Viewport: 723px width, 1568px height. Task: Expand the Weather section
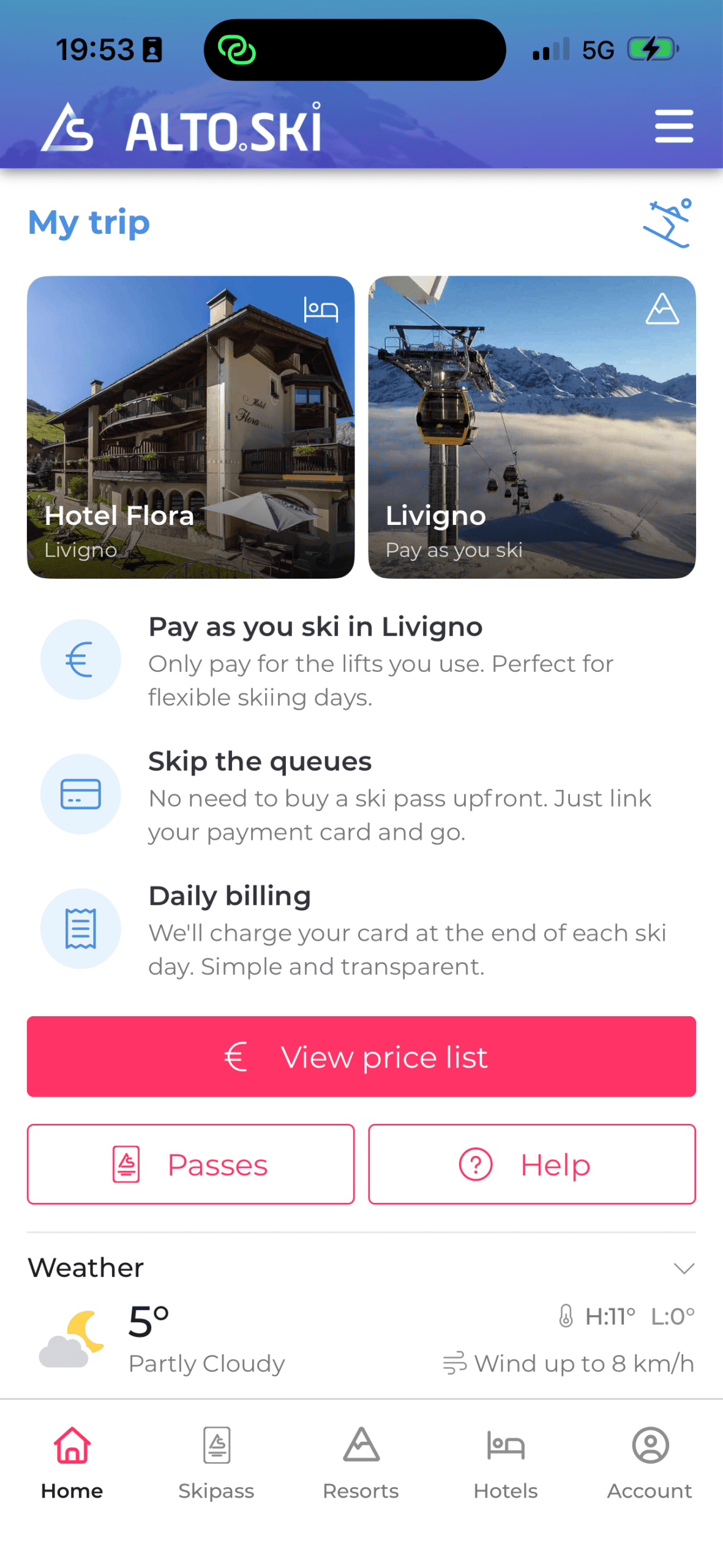pos(683,1267)
